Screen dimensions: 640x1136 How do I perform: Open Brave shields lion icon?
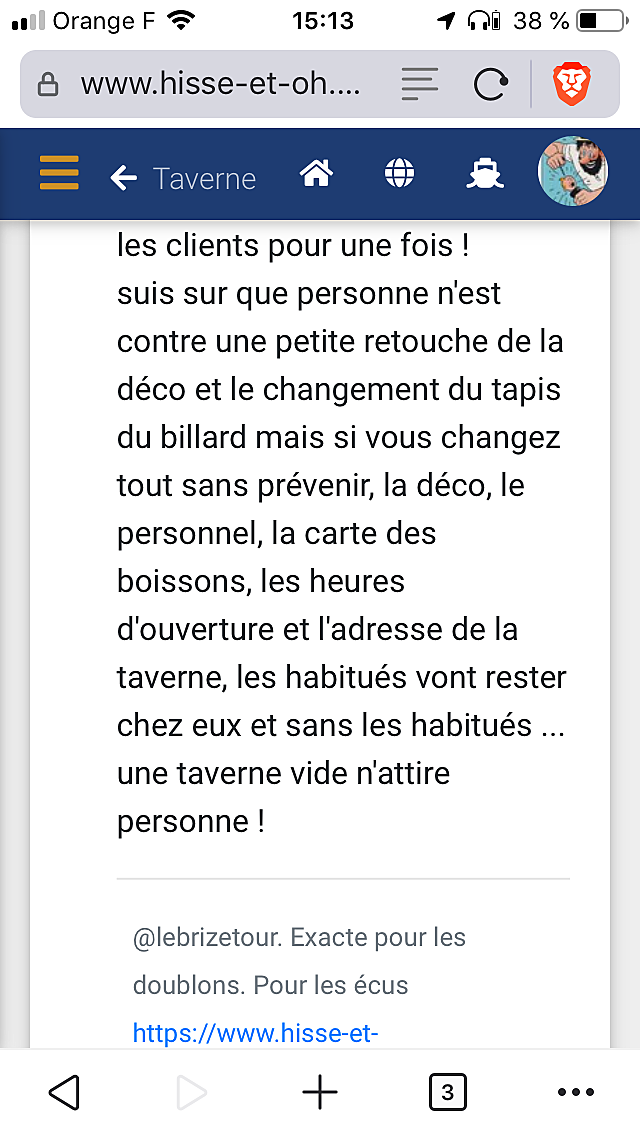[x=572, y=84]
